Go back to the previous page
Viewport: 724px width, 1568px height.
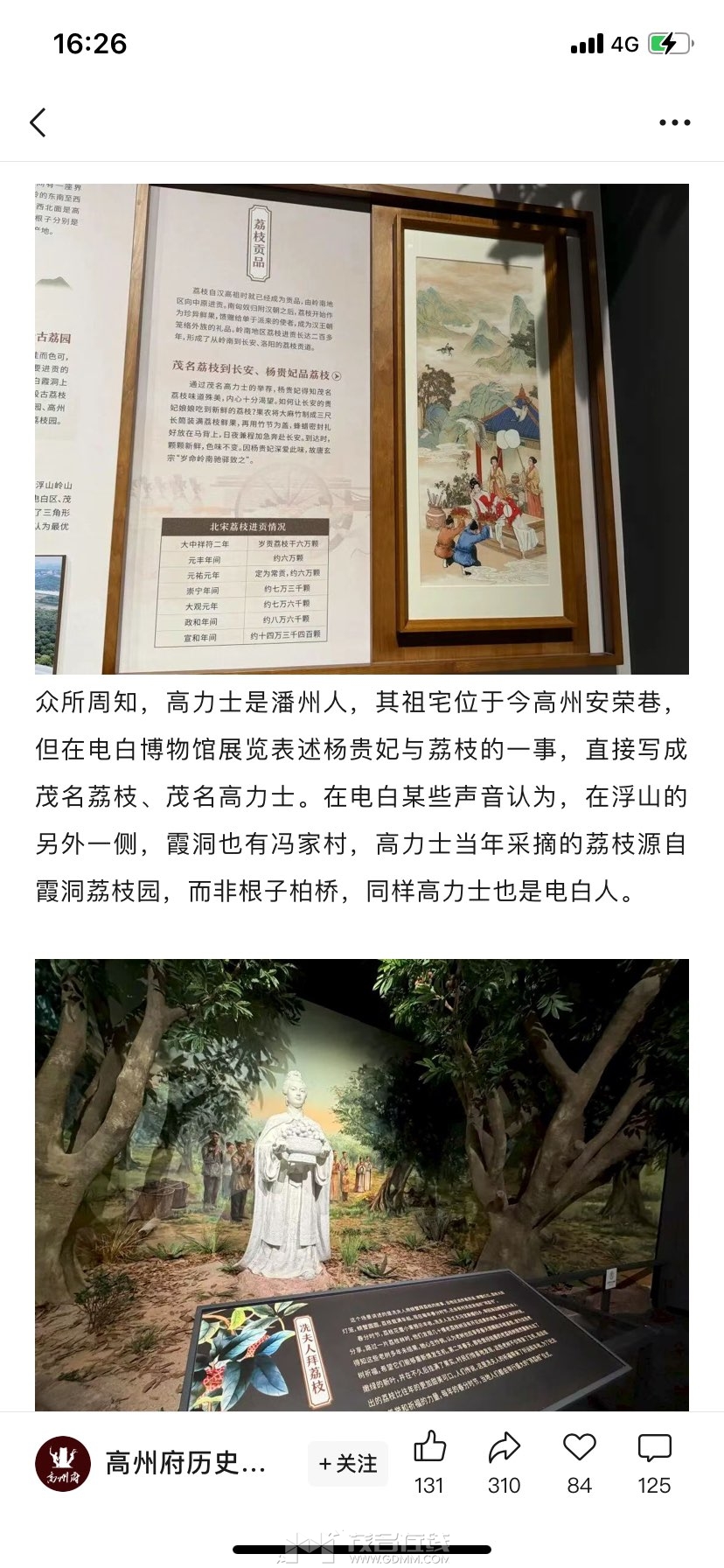(x=38, y=122)
